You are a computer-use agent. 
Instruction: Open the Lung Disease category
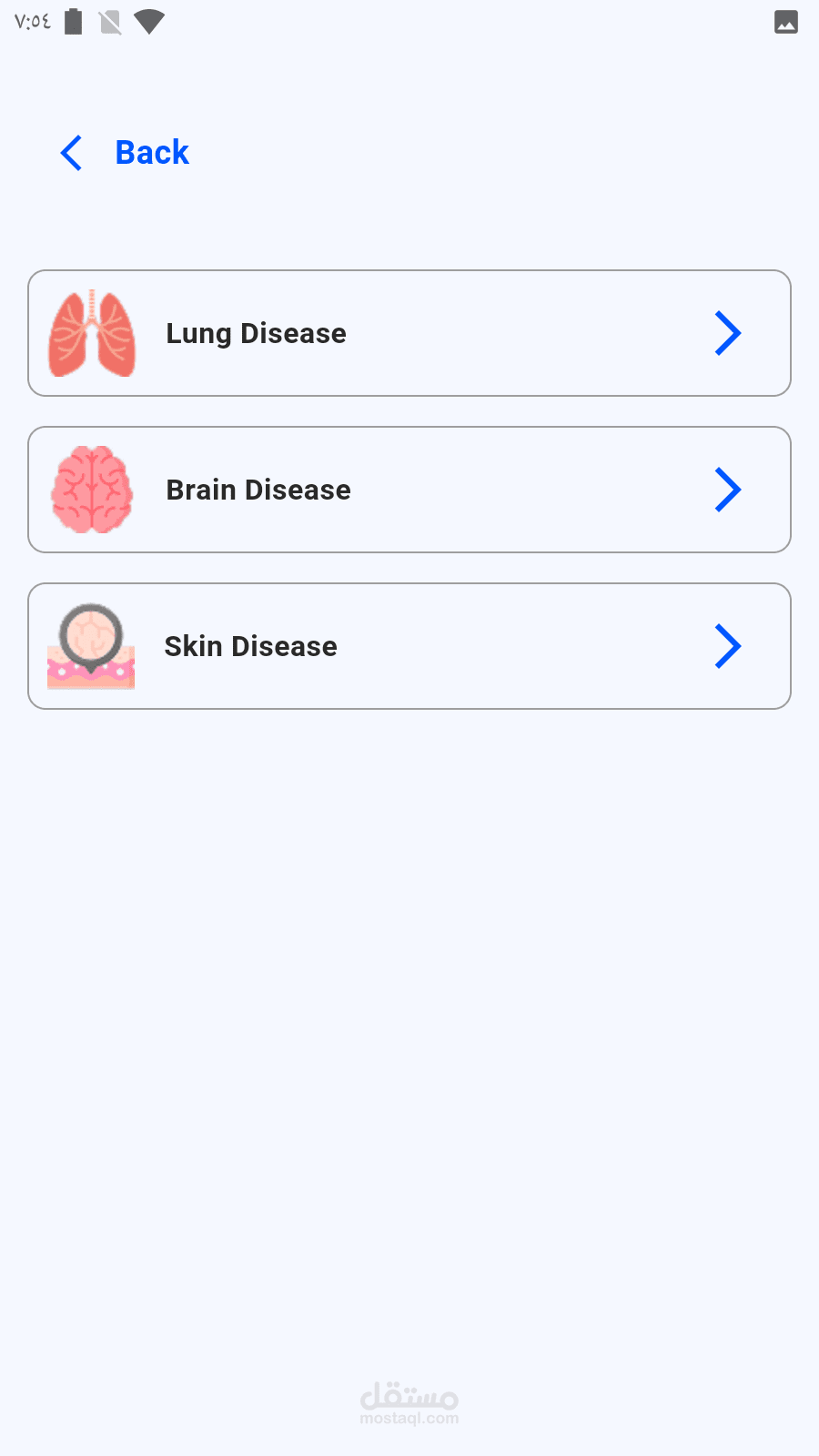click(409, 333)
